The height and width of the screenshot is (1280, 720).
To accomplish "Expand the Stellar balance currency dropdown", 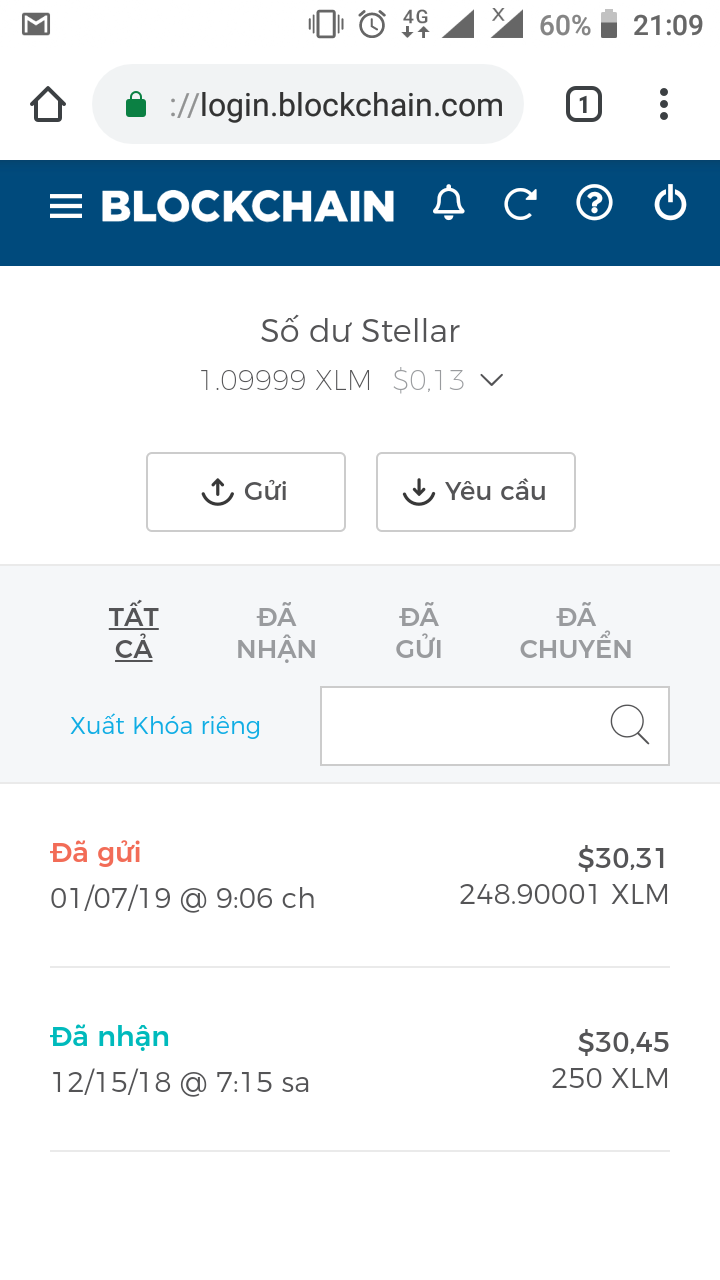I will (x=491, y=380).
